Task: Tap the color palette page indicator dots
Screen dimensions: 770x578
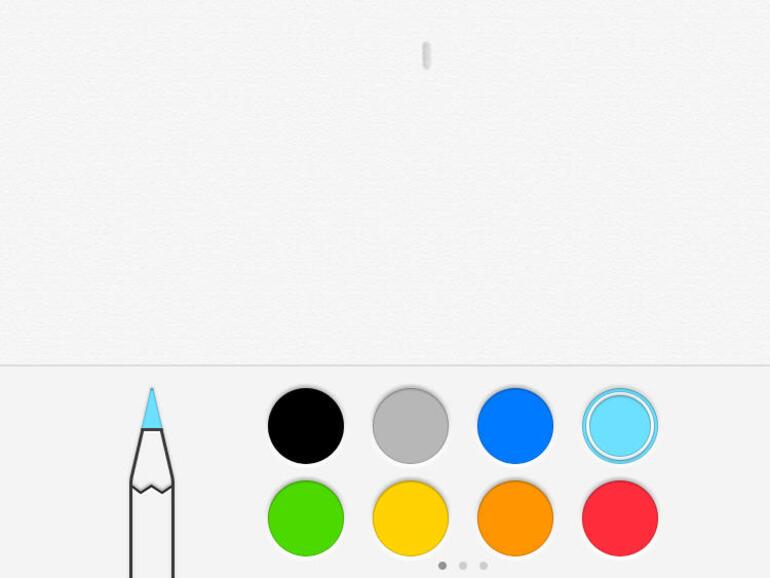Action: (463, 566)
